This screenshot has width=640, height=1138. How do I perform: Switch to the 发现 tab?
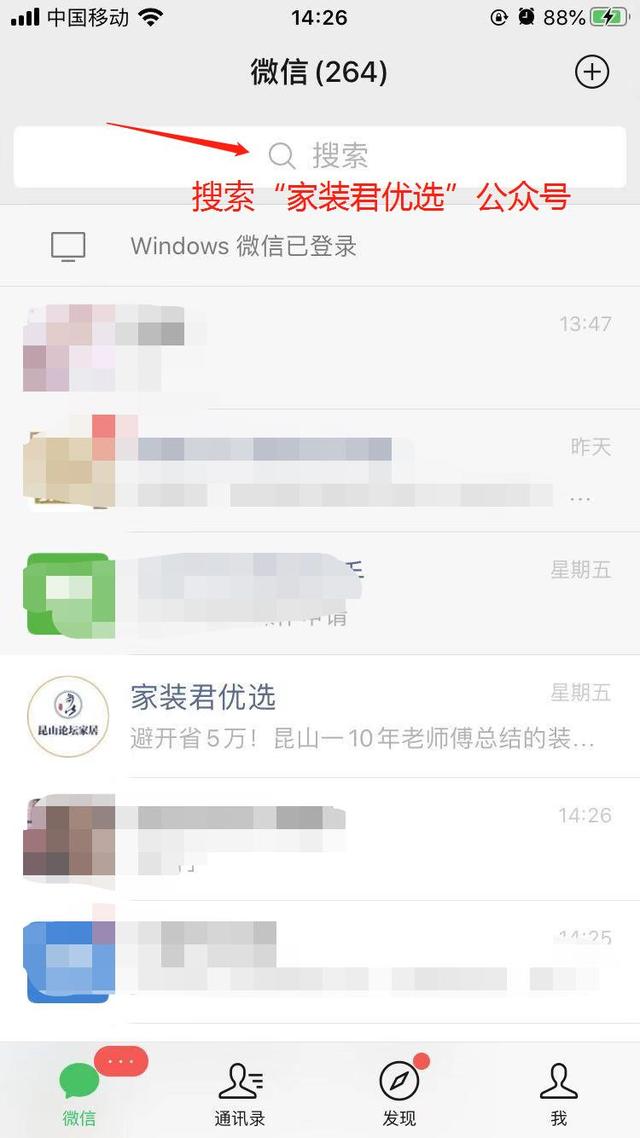[x=399, y=1092]
